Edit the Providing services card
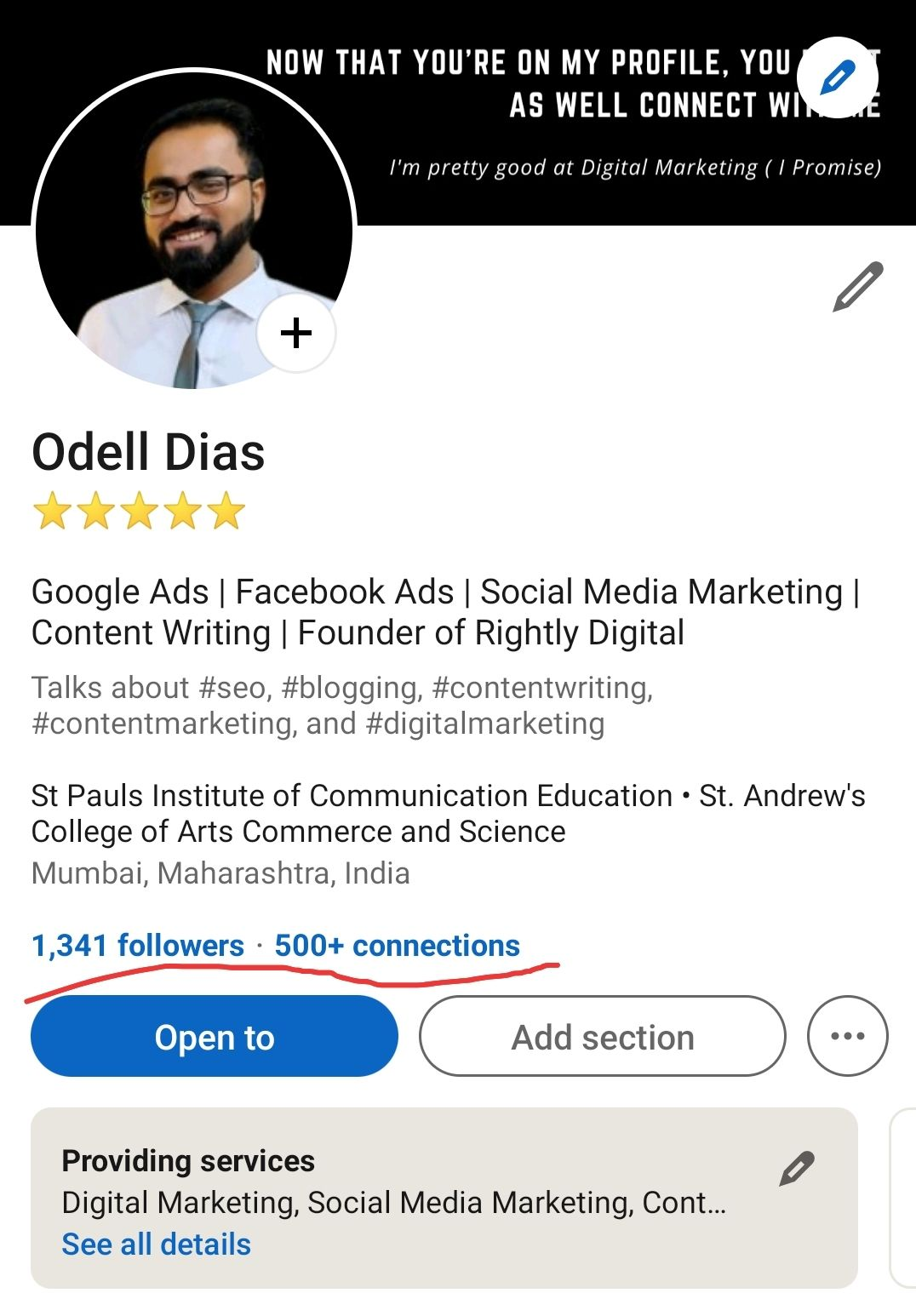This screenshot has width=916, height=1316. click(x=797, y=1169)
